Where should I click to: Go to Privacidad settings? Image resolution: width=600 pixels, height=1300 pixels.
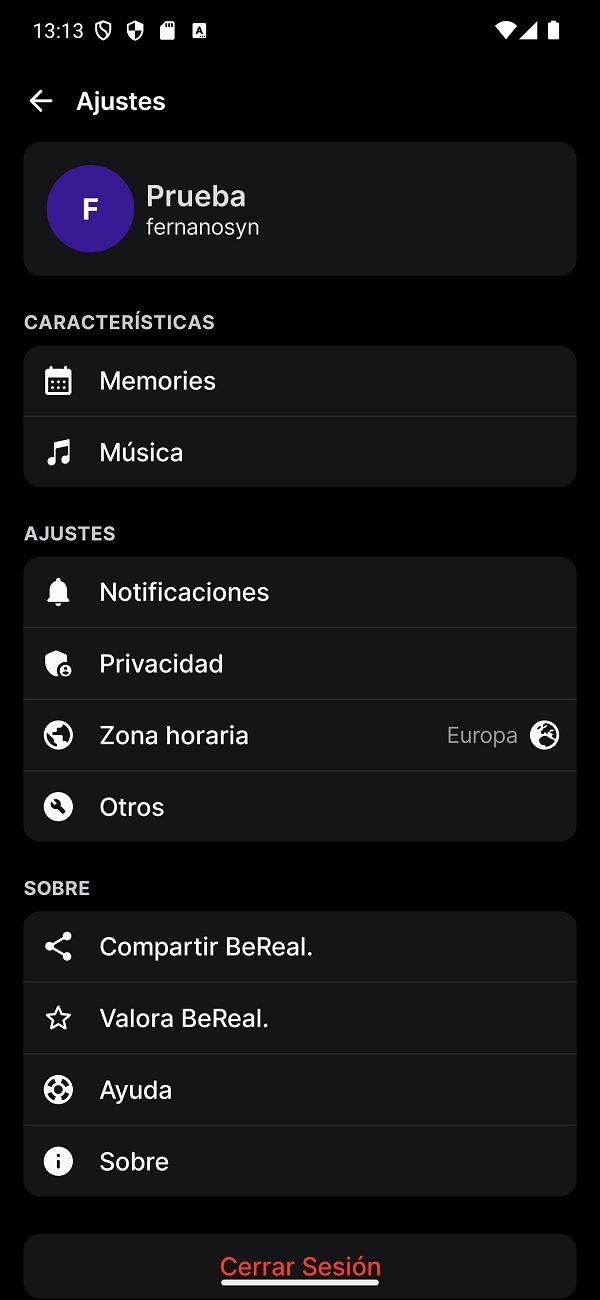300,664
